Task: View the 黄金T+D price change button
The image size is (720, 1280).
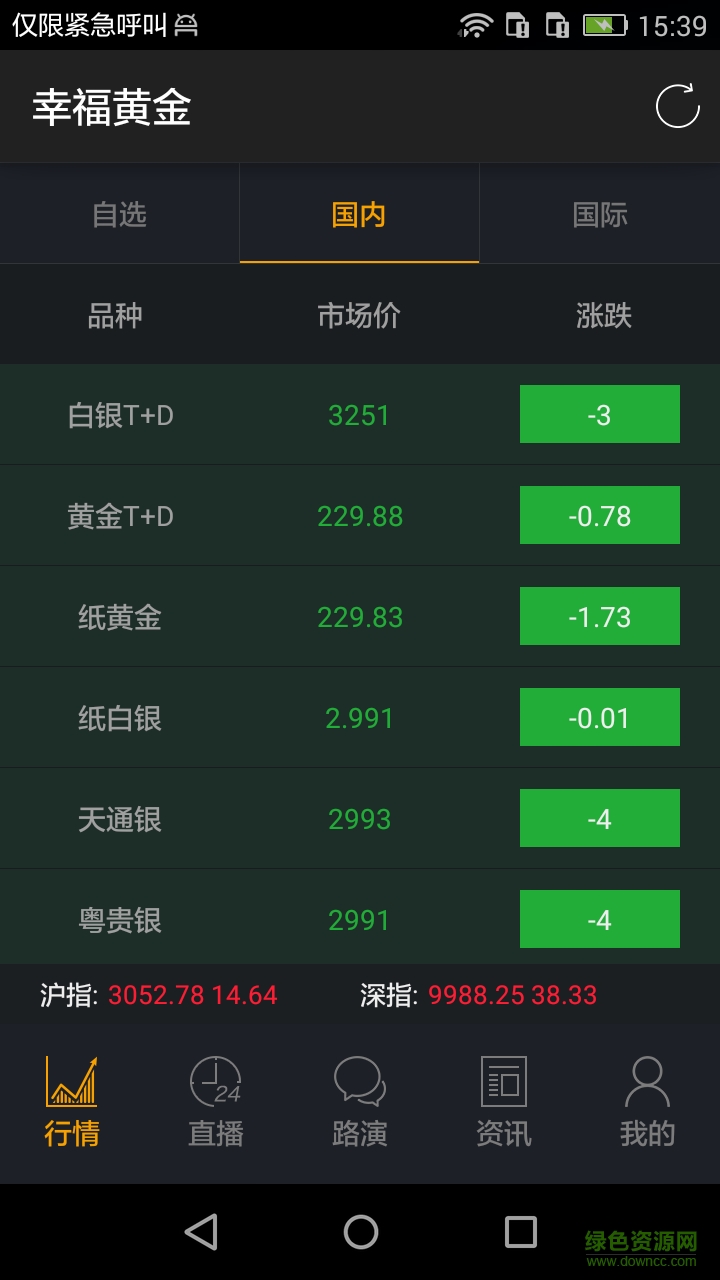Action: 599,515
